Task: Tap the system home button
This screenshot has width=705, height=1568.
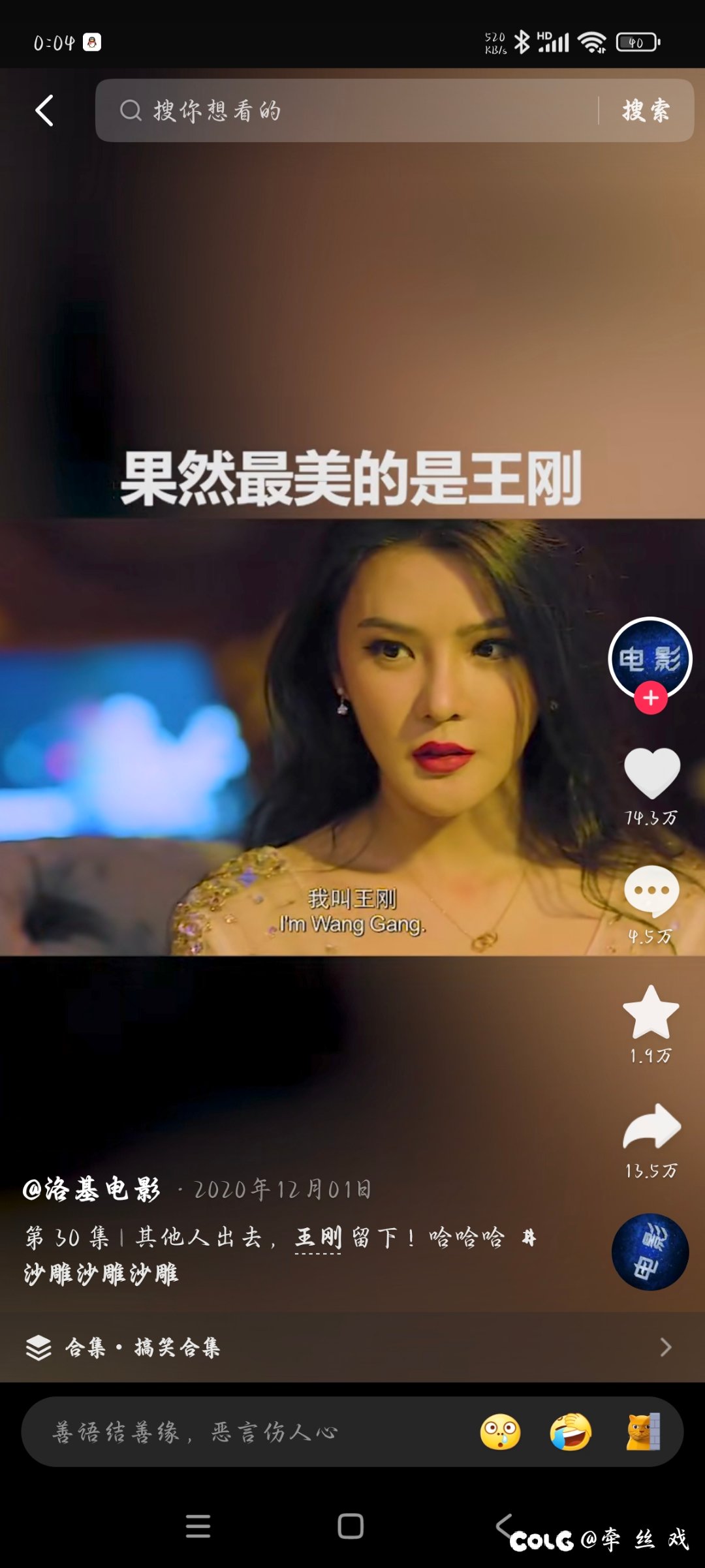Action: (x=351, y=1526)
